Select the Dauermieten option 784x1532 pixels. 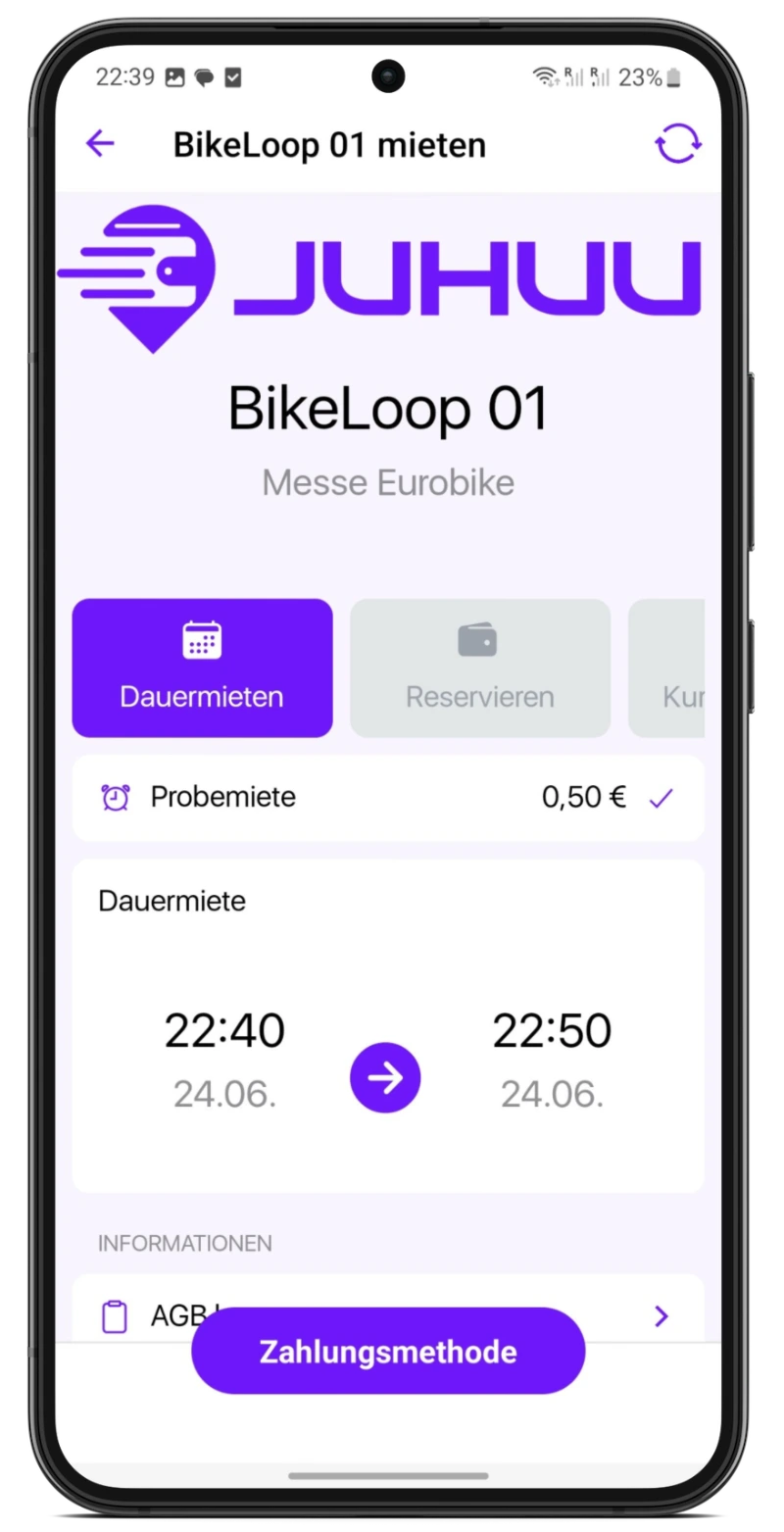(202, 667)
